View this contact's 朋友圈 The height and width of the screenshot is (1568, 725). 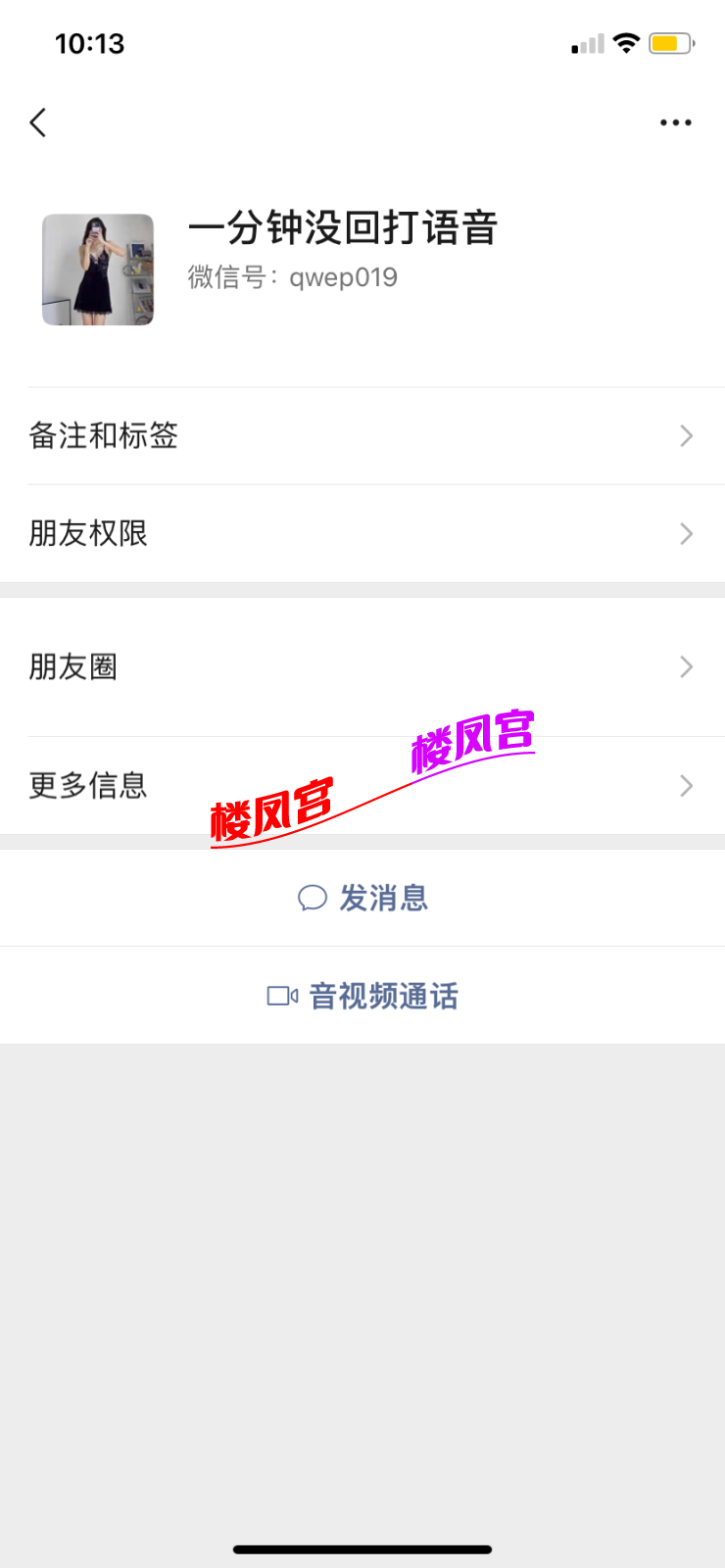coord(362,667)
